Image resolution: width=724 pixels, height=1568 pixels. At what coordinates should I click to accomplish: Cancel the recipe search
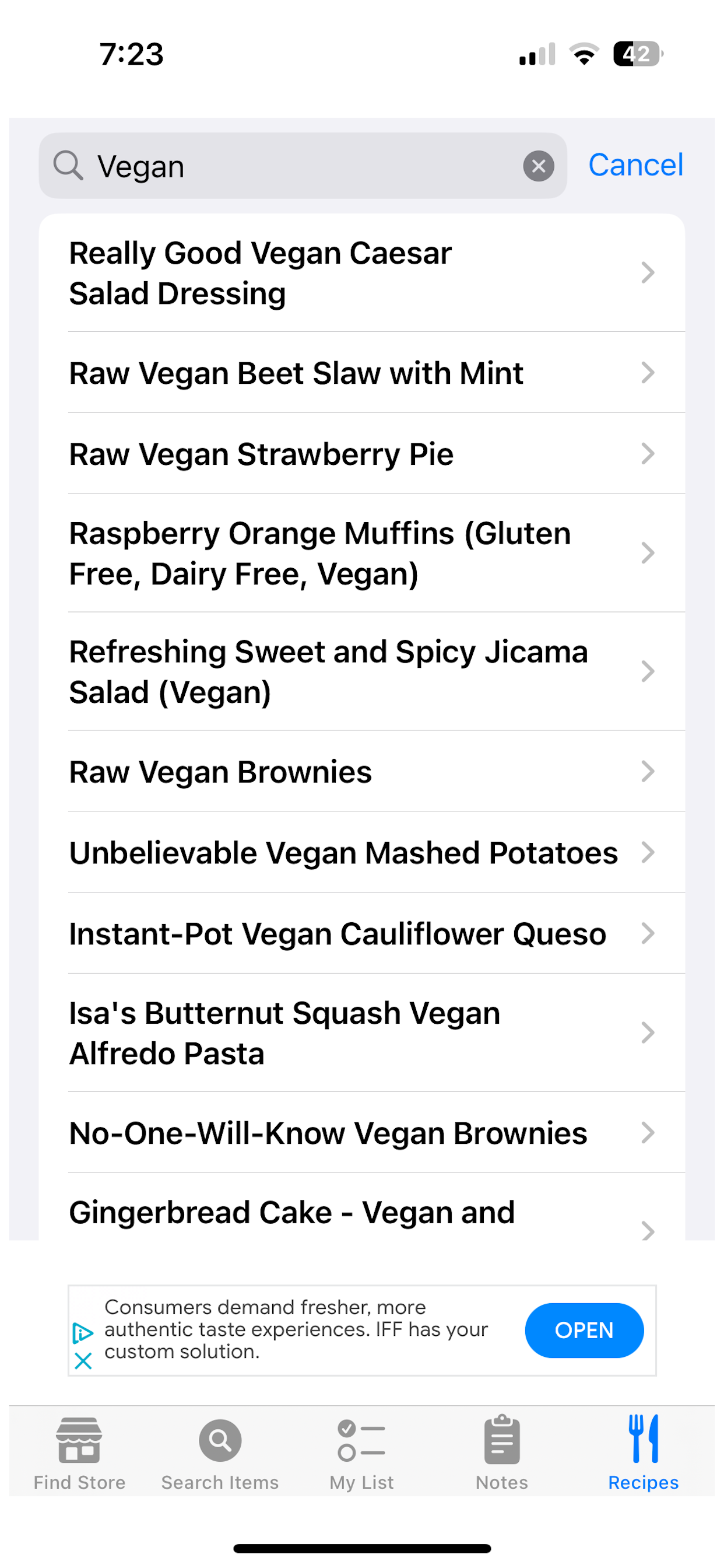(635, 165)
